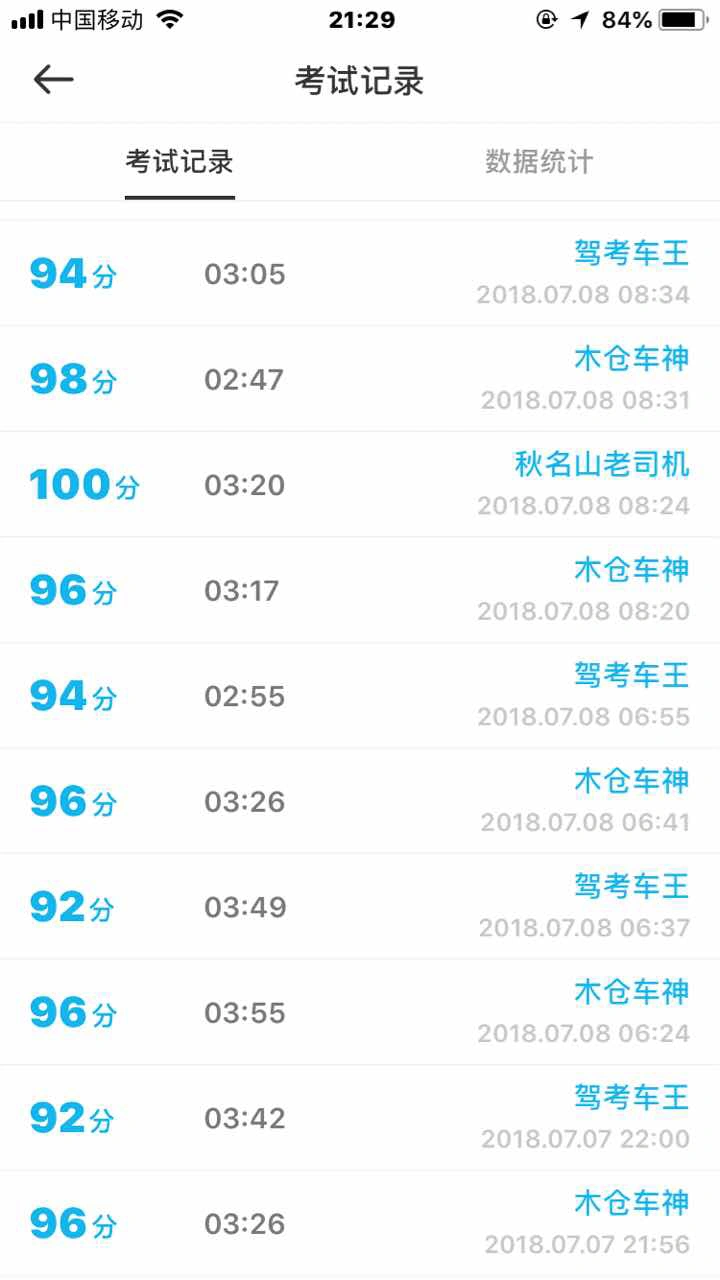
Task: Select the 考试记录 tab
Action: (180, 162)
